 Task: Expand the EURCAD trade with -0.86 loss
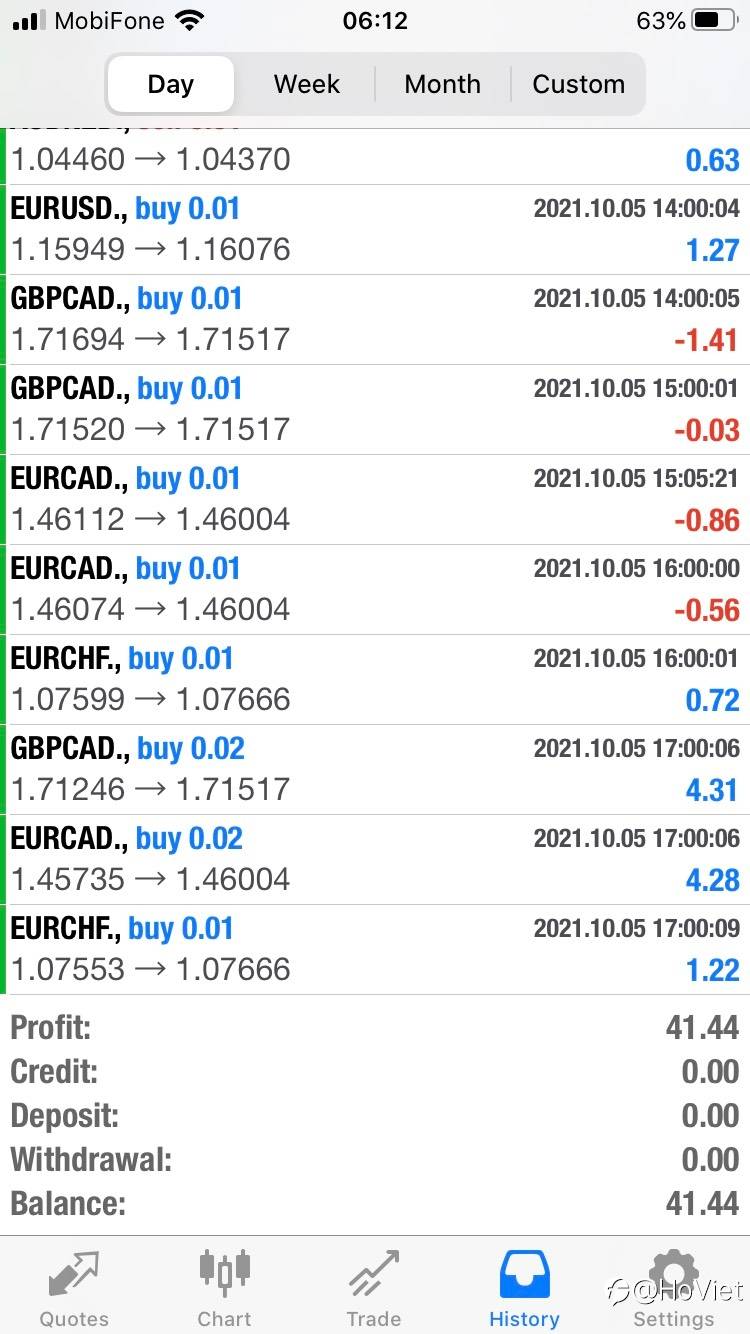[375, 499]
